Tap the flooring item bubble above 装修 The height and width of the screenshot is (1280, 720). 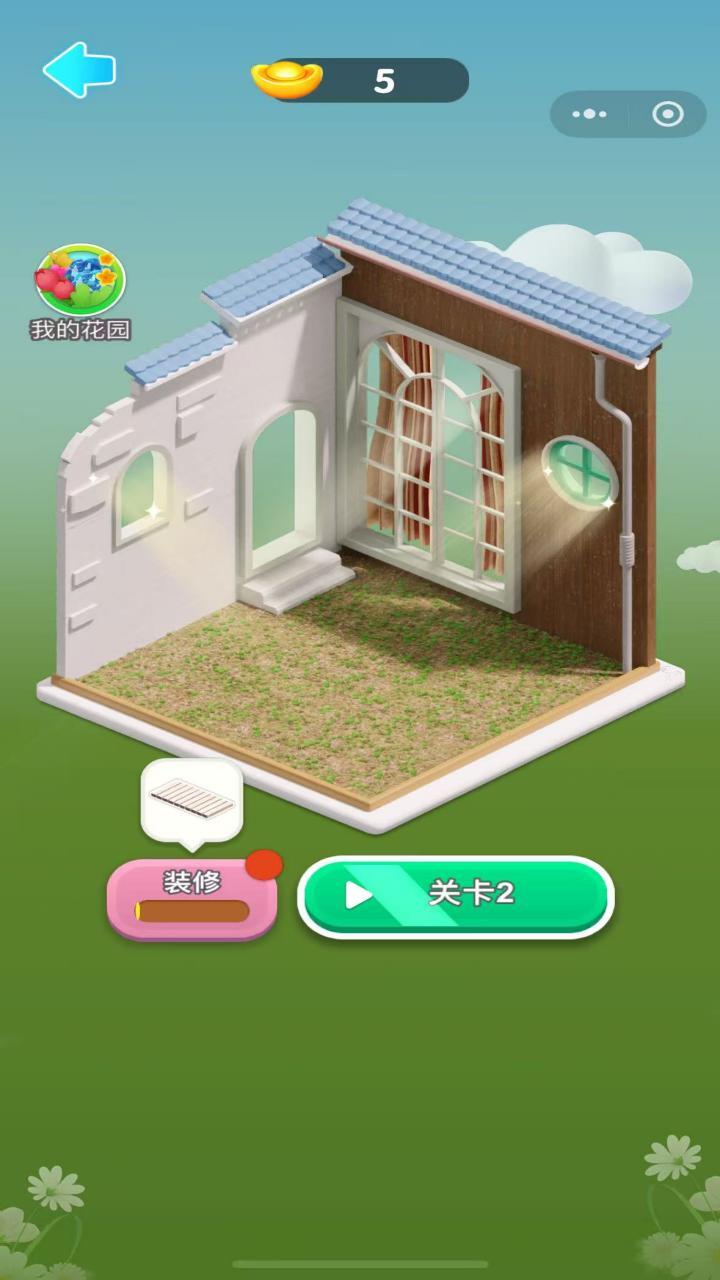[x=192, y=798]
